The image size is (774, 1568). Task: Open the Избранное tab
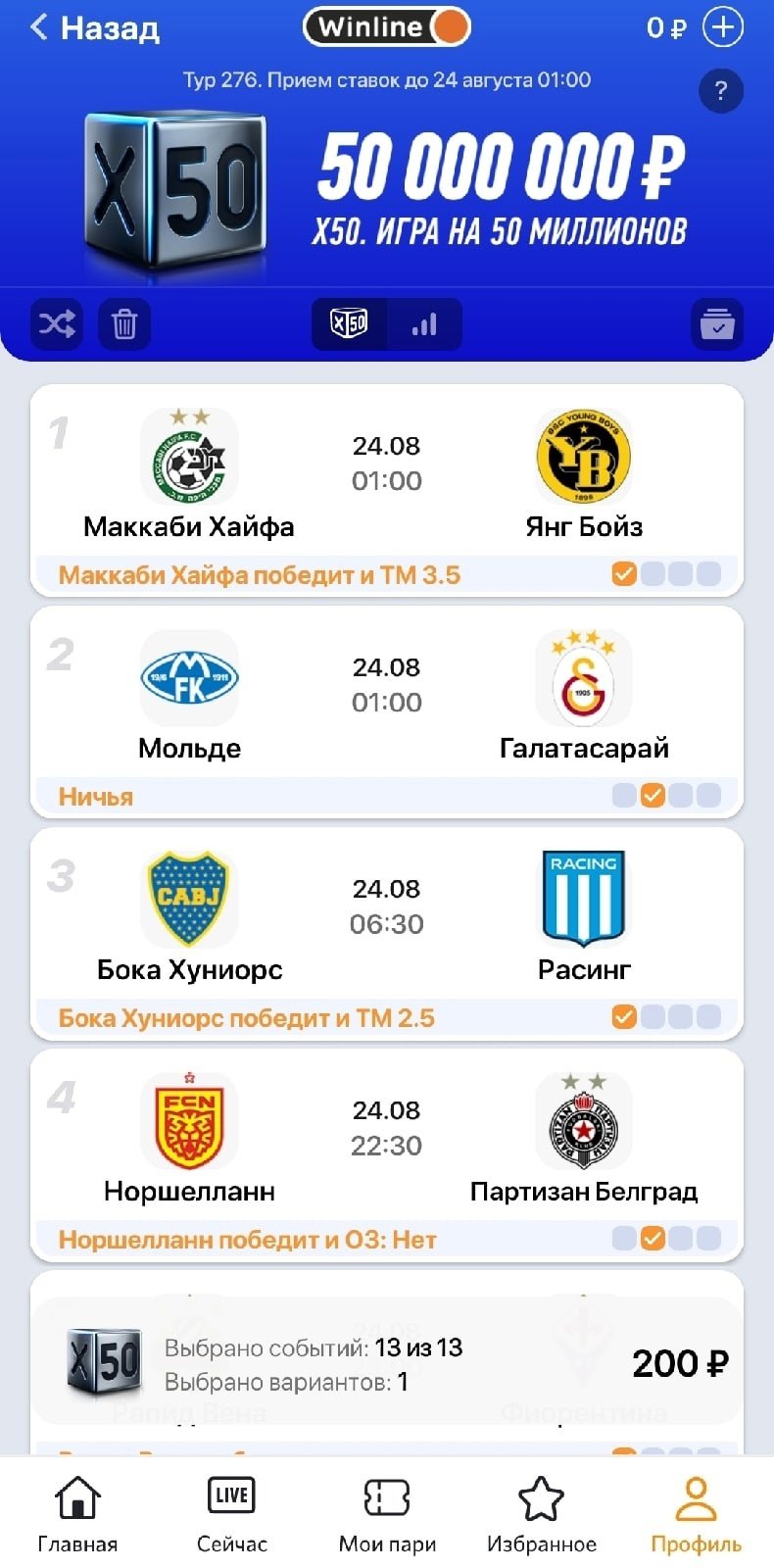(541, 1514)
